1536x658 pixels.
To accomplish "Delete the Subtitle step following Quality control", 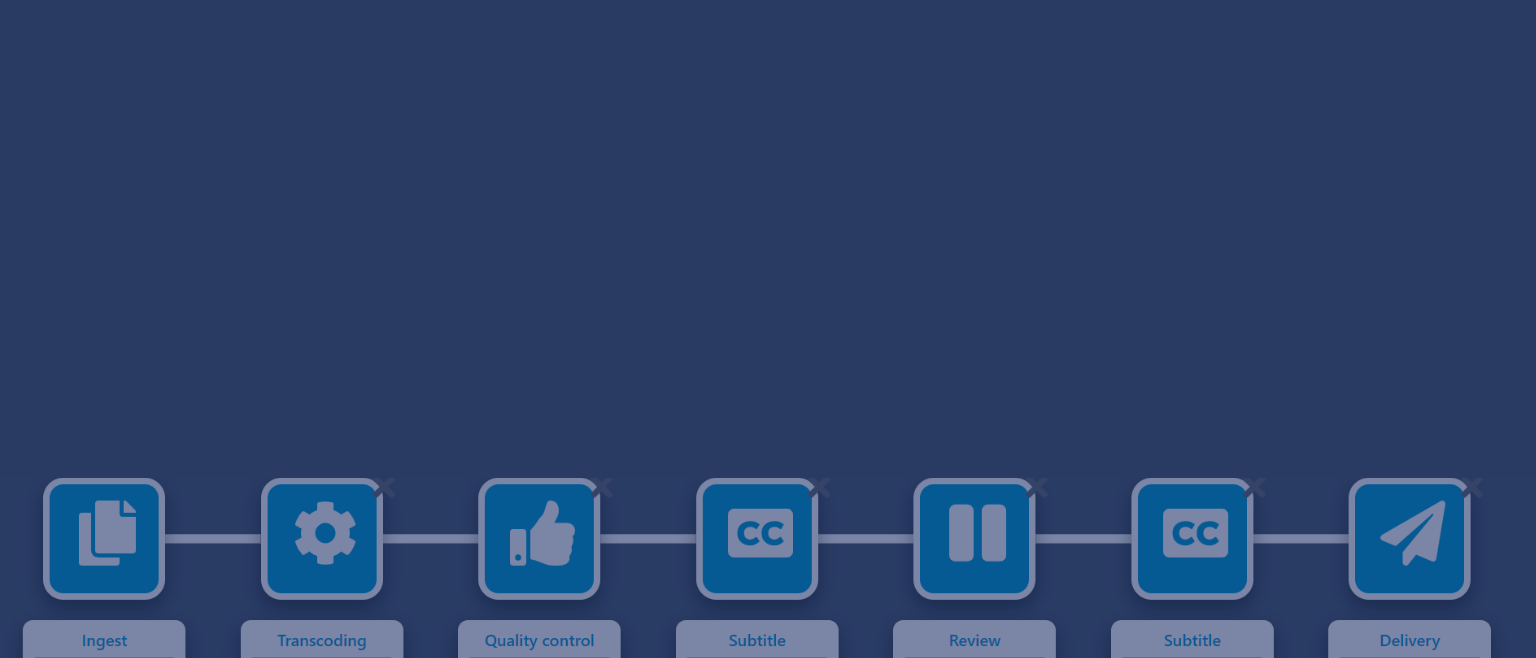I will click(820, 488).
